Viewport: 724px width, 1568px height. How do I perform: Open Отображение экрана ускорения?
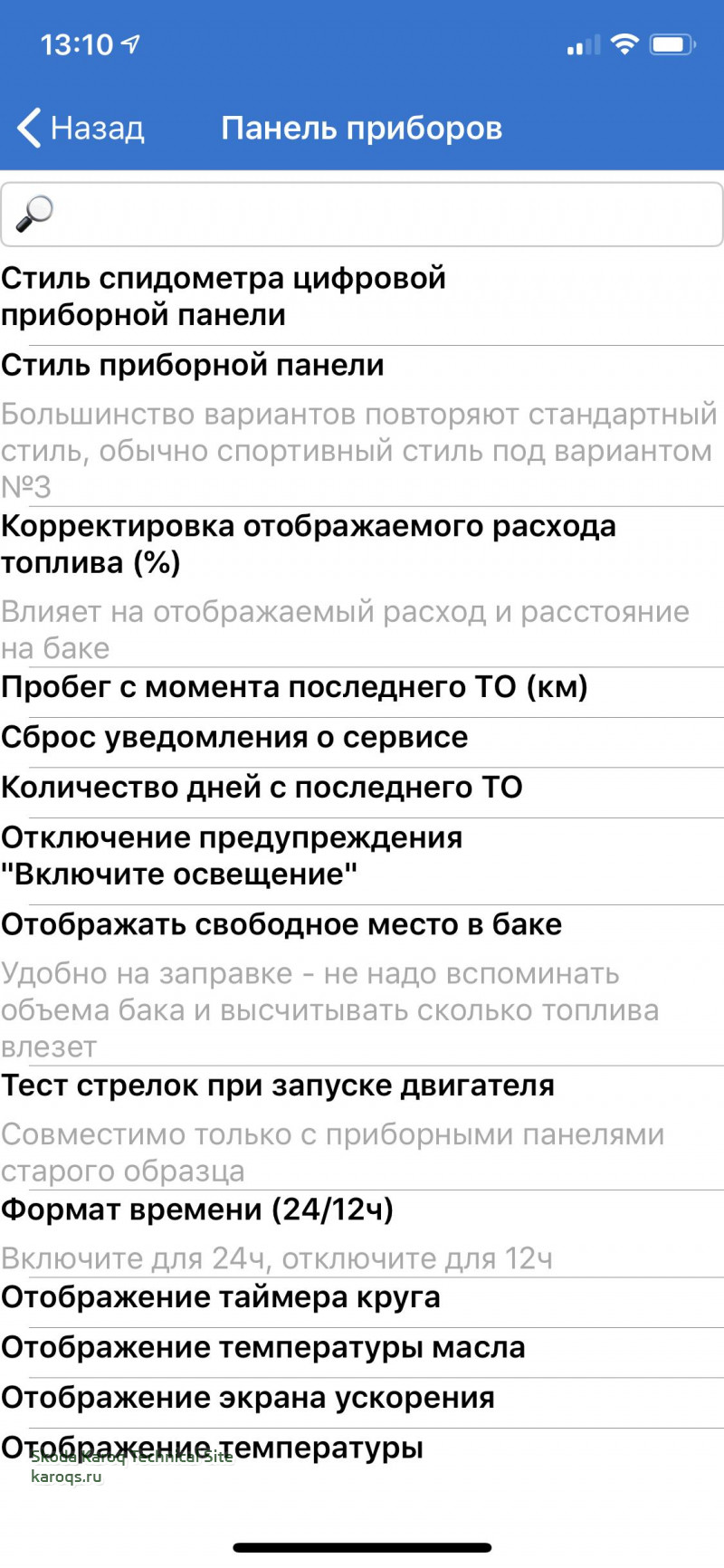(x=362, y=1399)
